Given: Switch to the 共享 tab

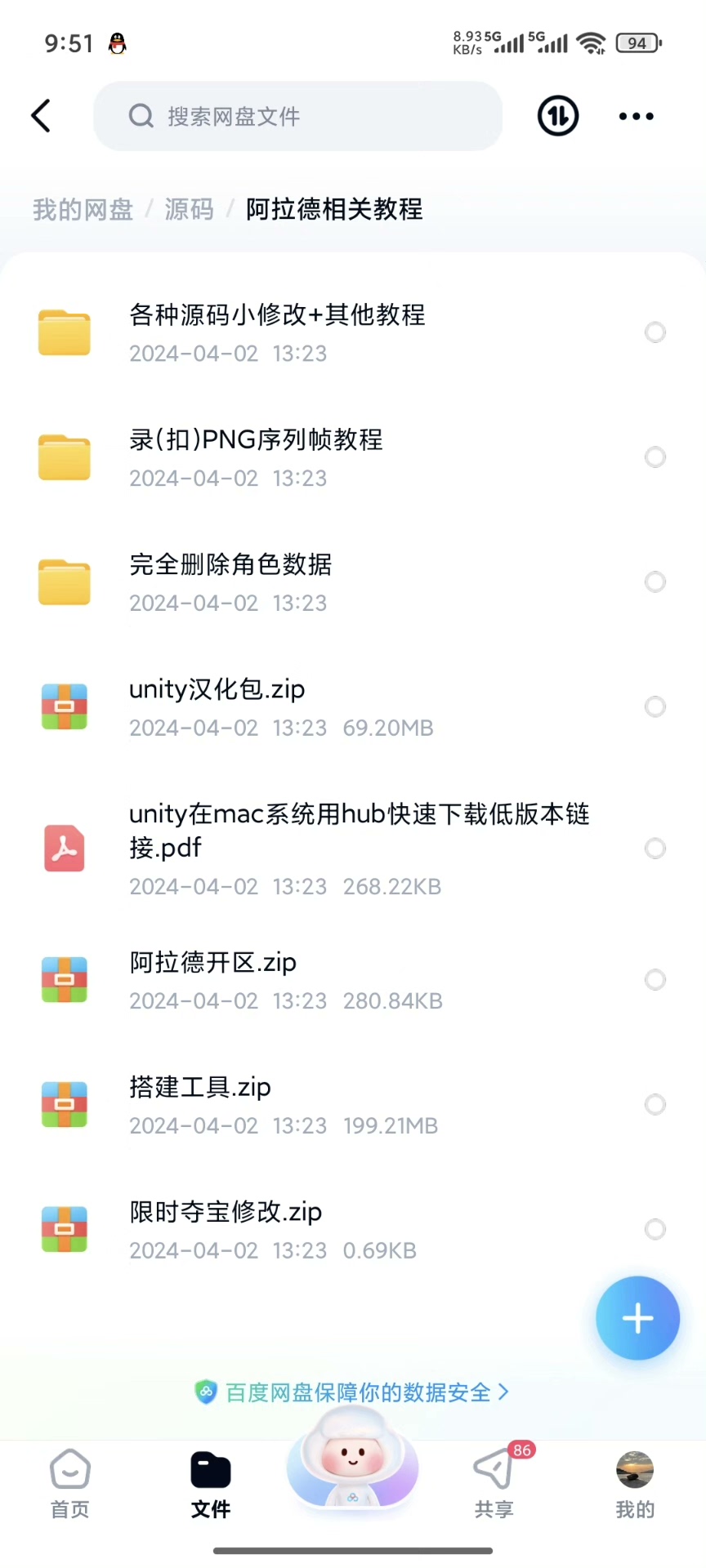Looking at the screenshot, I should point(494,1484).
